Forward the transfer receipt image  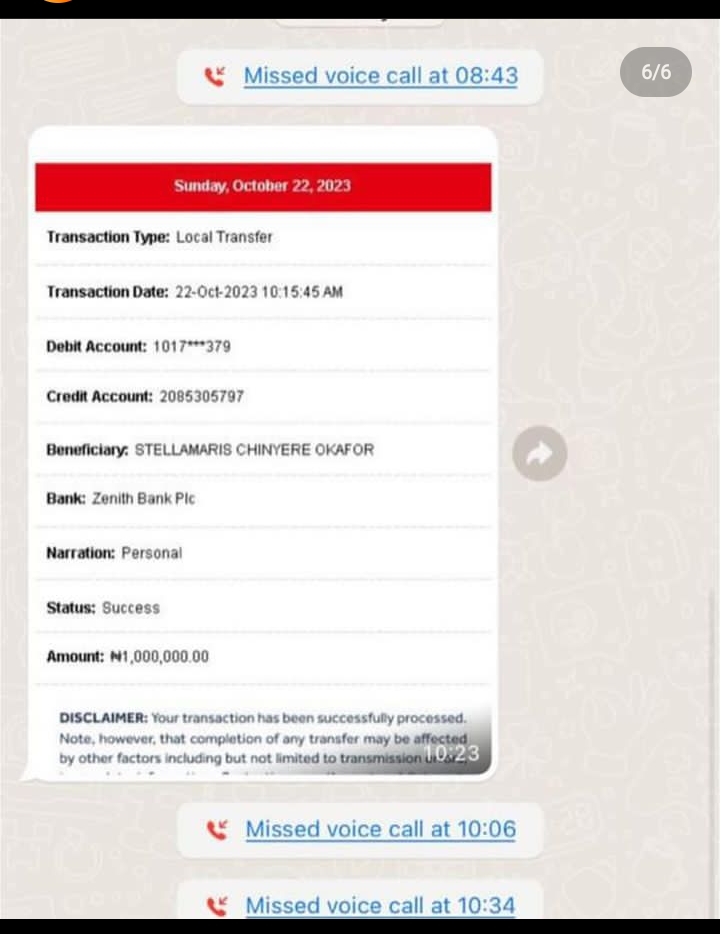pos(540,454)
